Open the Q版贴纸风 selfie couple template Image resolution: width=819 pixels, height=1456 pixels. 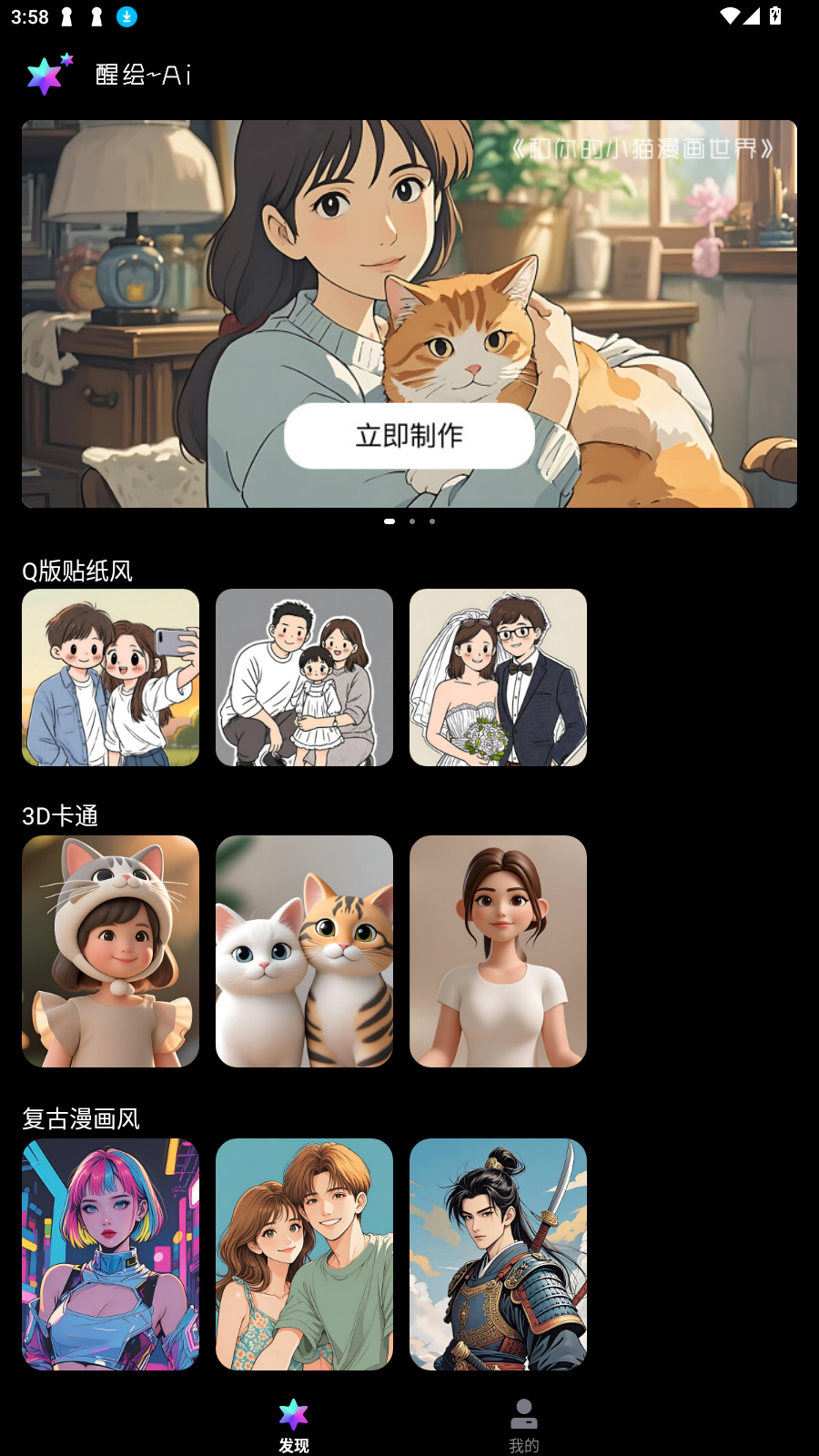click(x=110, y=677)
